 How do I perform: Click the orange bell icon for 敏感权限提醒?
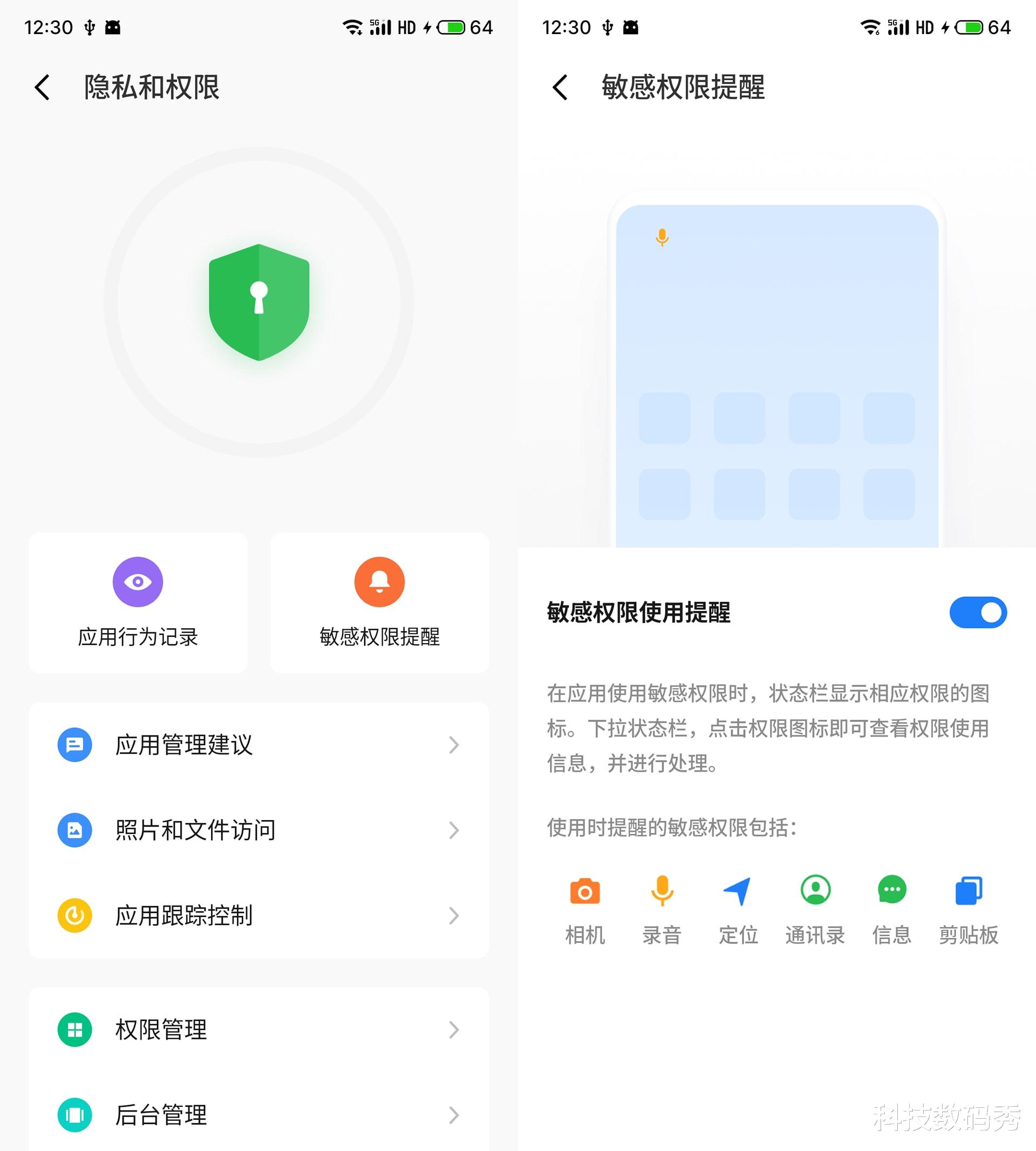[x=379, y=581]
